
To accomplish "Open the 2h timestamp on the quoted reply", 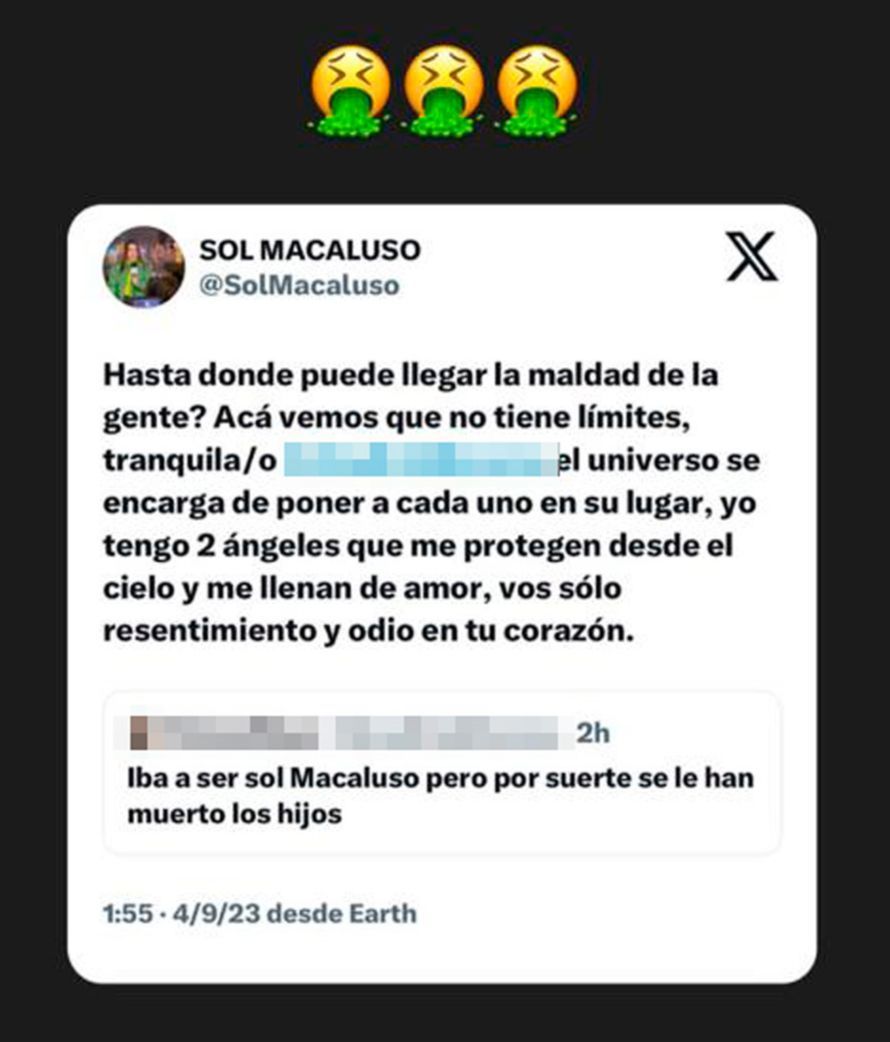I will point(591,731).
